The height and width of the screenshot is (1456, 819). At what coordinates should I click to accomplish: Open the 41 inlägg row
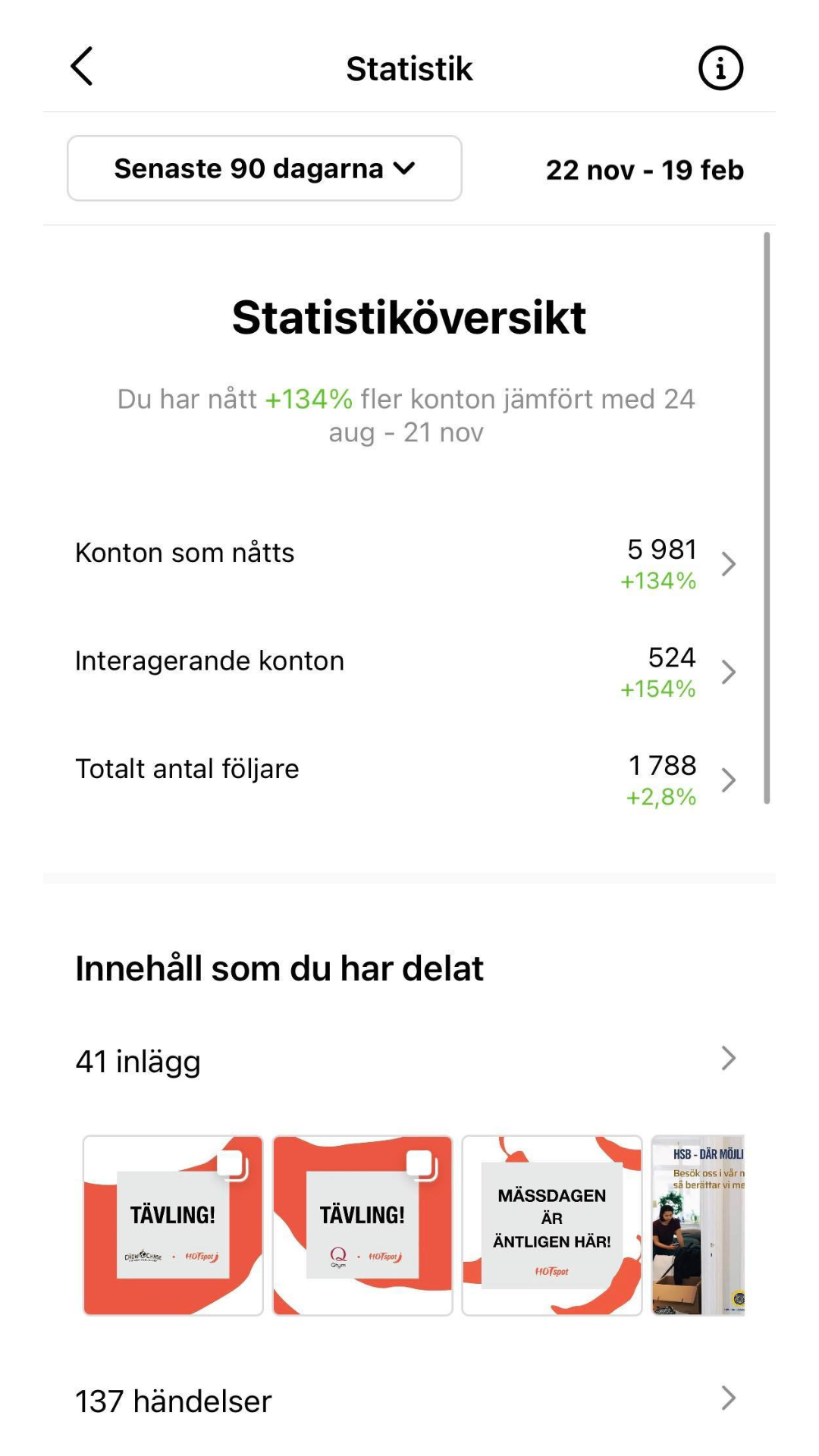click(x=406, y=1060)
